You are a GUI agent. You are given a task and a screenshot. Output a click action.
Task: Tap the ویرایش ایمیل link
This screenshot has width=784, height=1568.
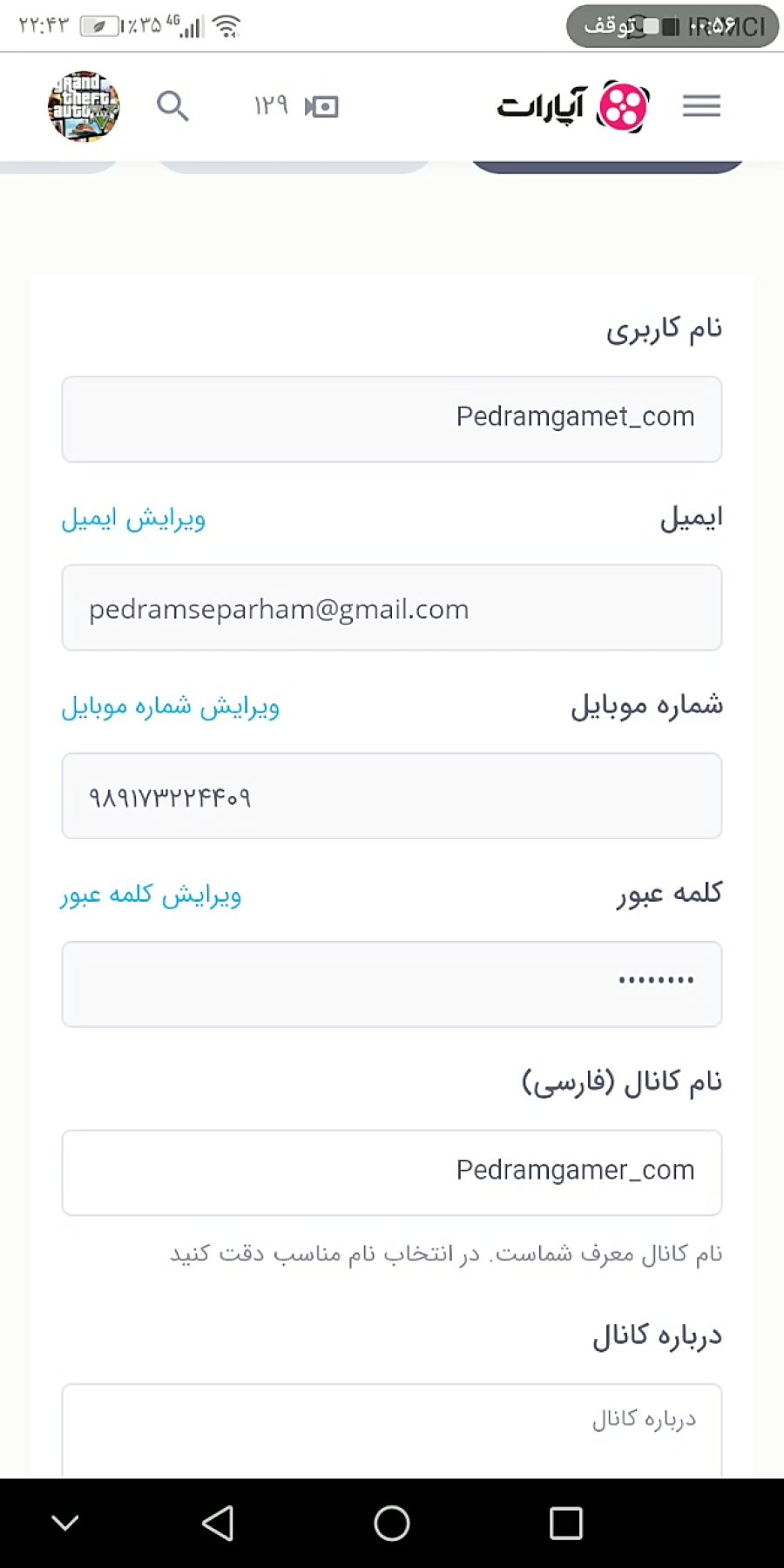[133, 518]
